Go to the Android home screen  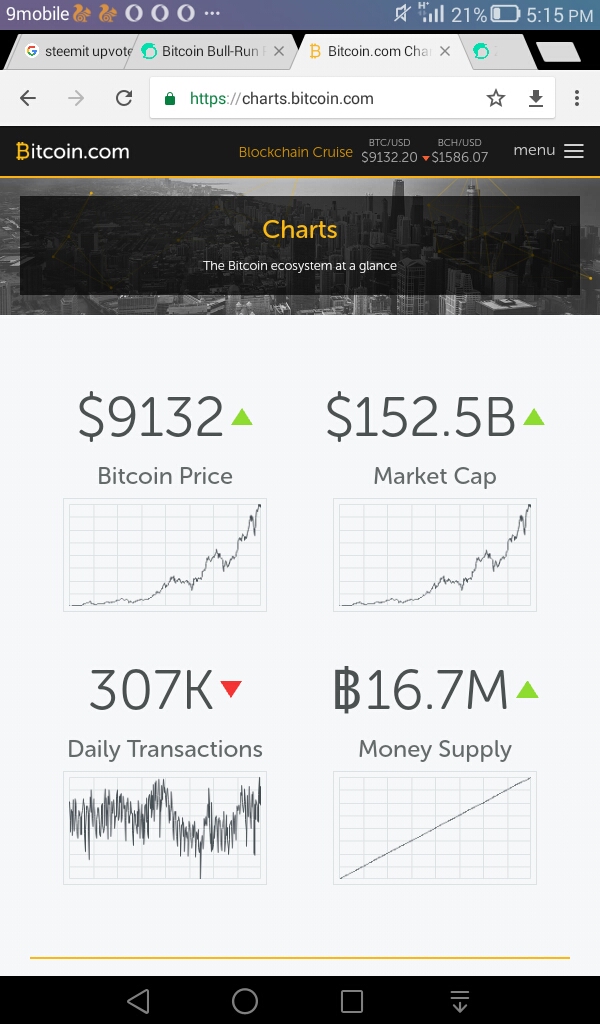tap(244, 1001)
